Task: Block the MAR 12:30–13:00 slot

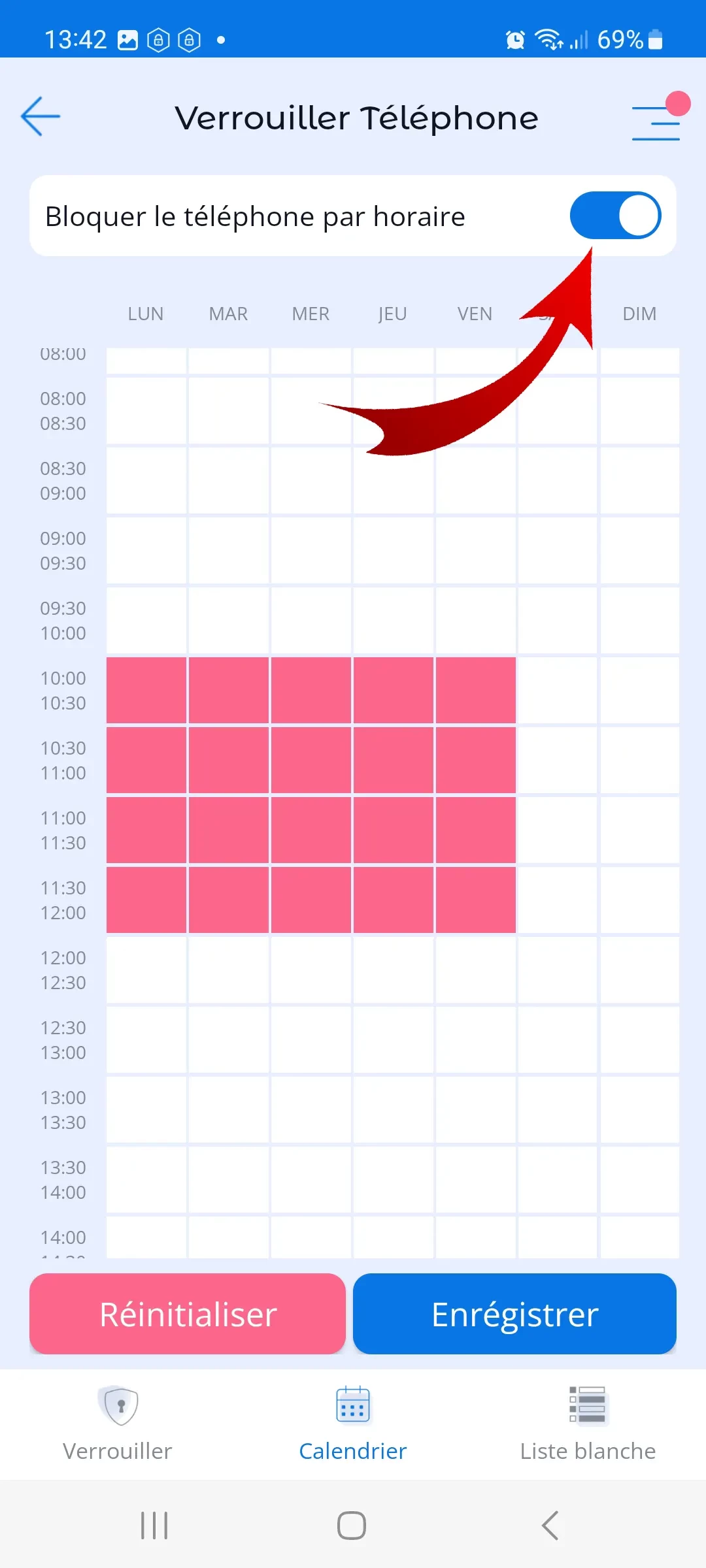Action: [229, 1039]
